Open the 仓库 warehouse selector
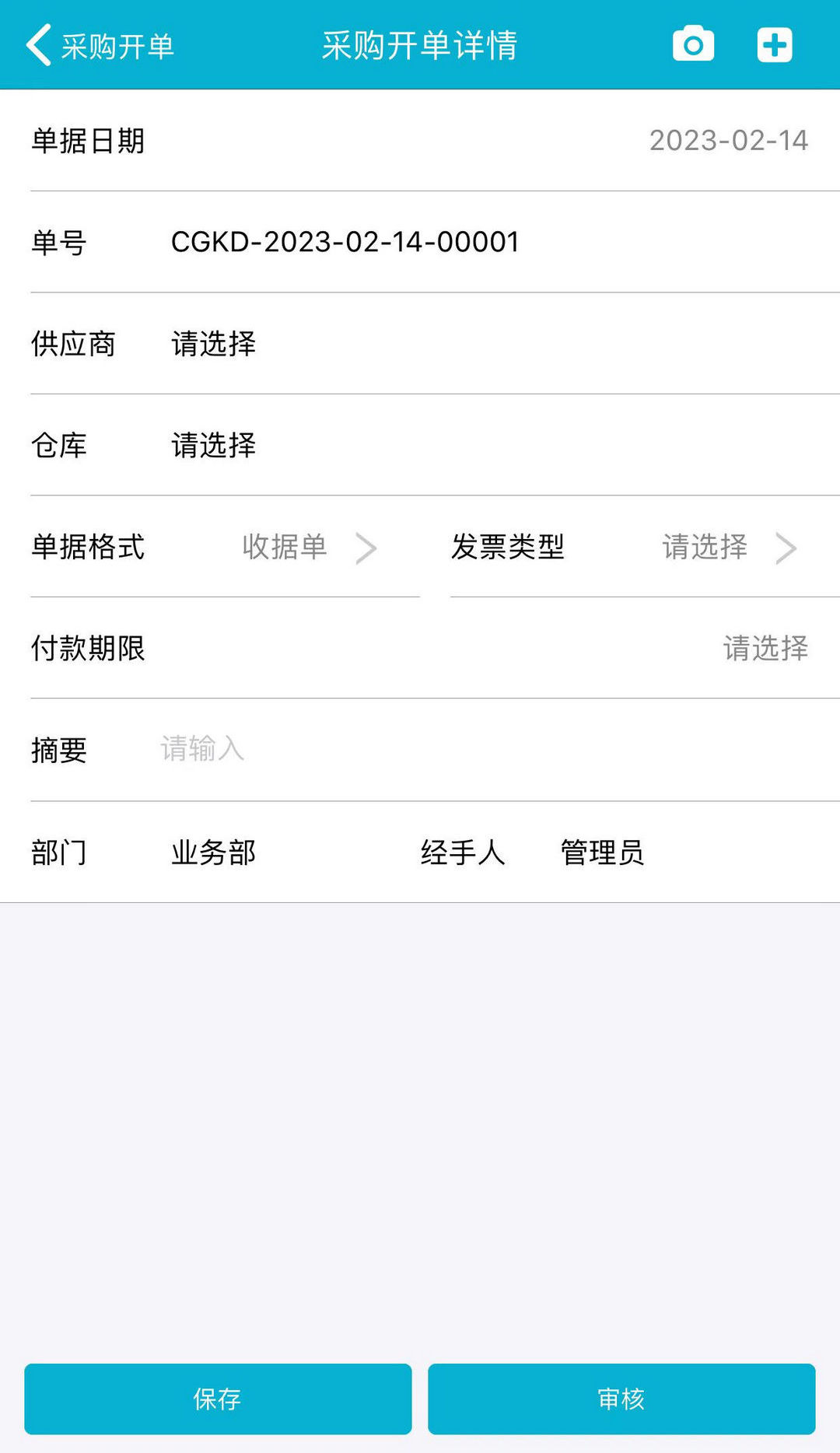Image resolution: width=840 pixels, height=1453 pixels. coord(213,446)
